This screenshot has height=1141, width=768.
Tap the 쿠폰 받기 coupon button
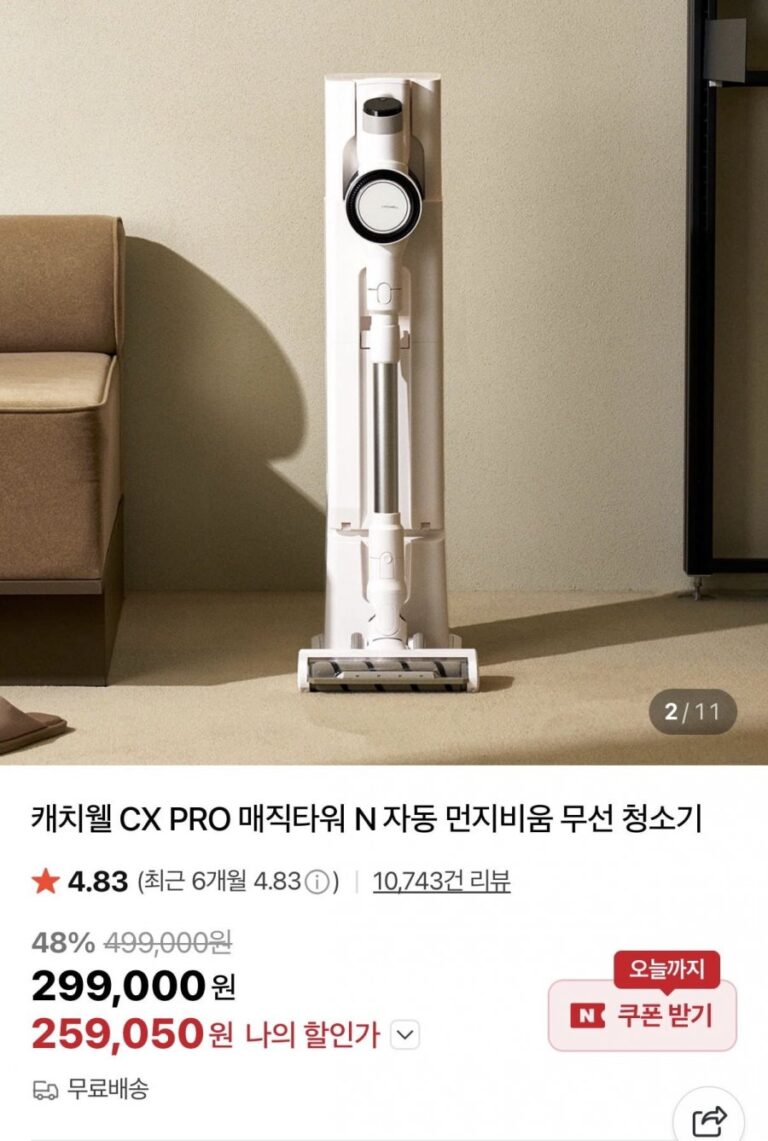pyautogui.click(x=642, y=1016)
